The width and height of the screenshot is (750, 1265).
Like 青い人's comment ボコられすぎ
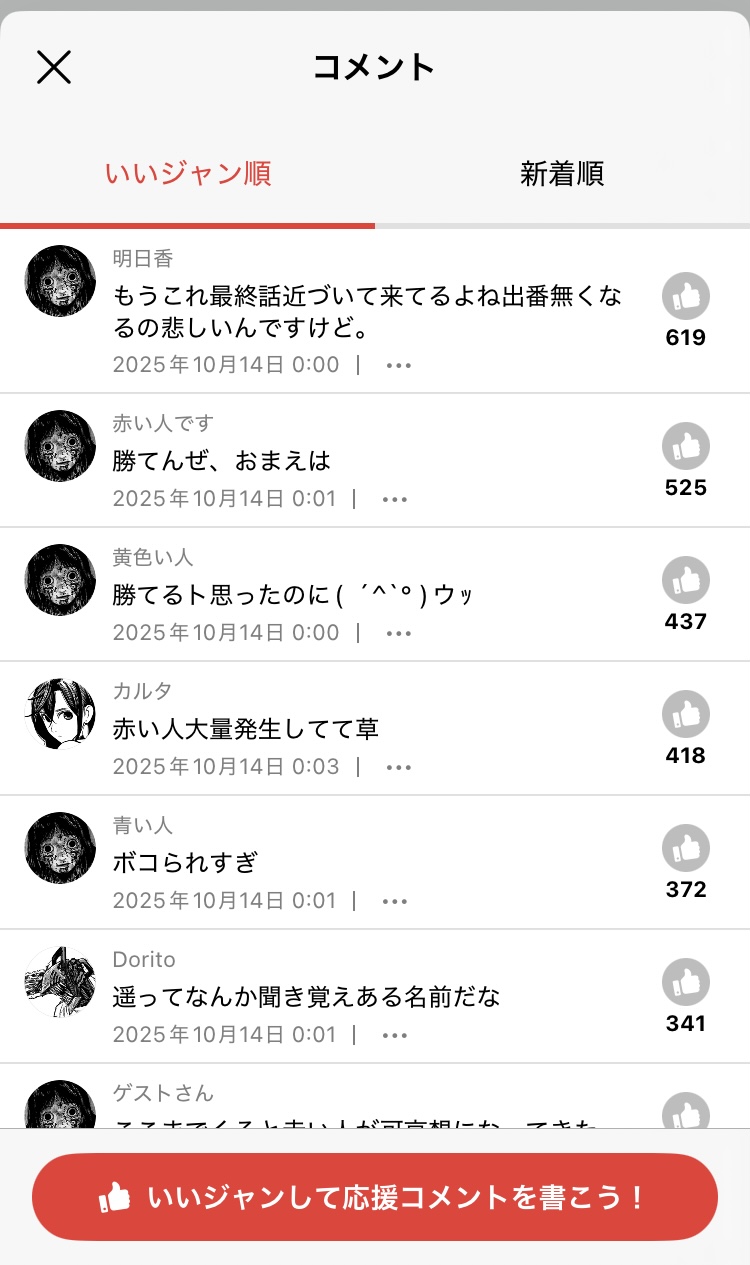pos(686,848)
